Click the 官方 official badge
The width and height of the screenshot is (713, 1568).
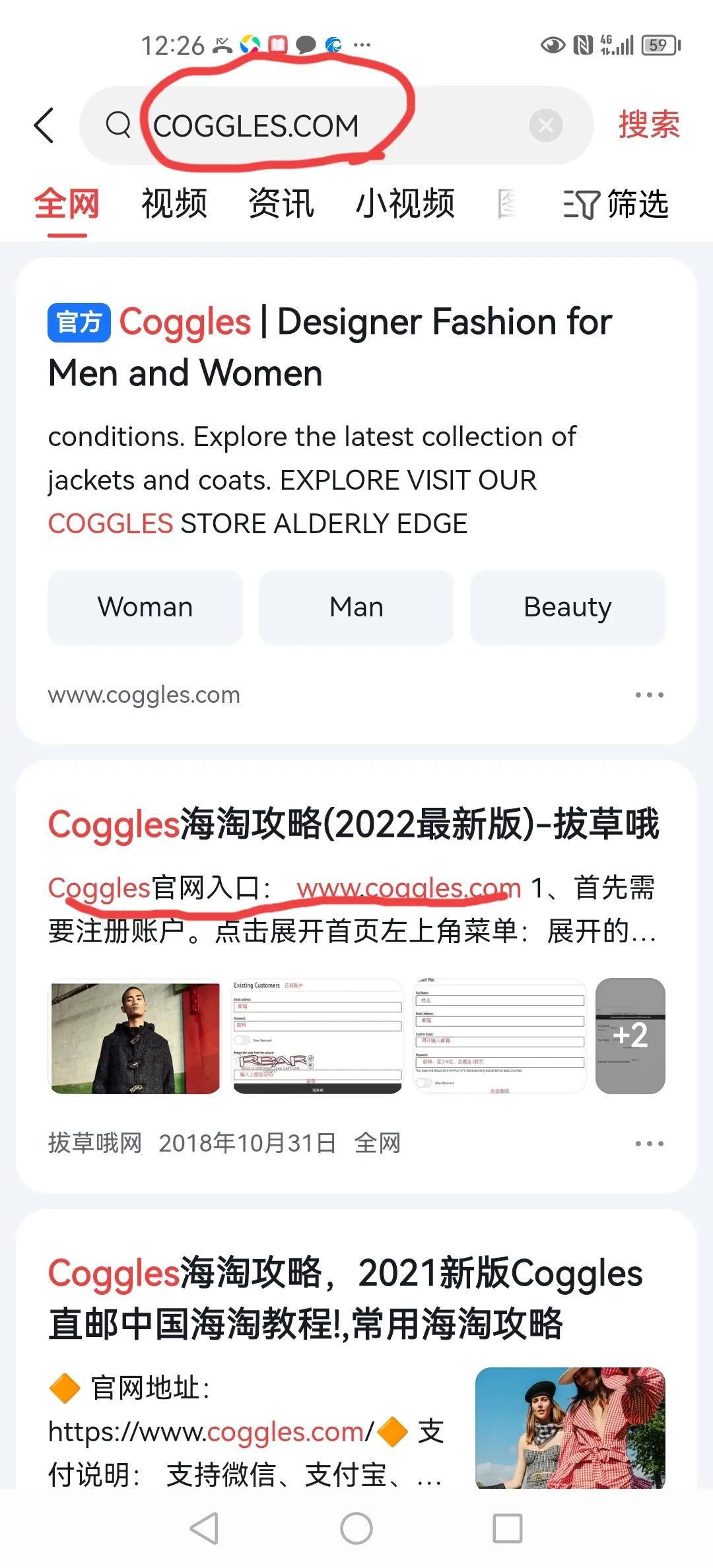pos(79,323)
